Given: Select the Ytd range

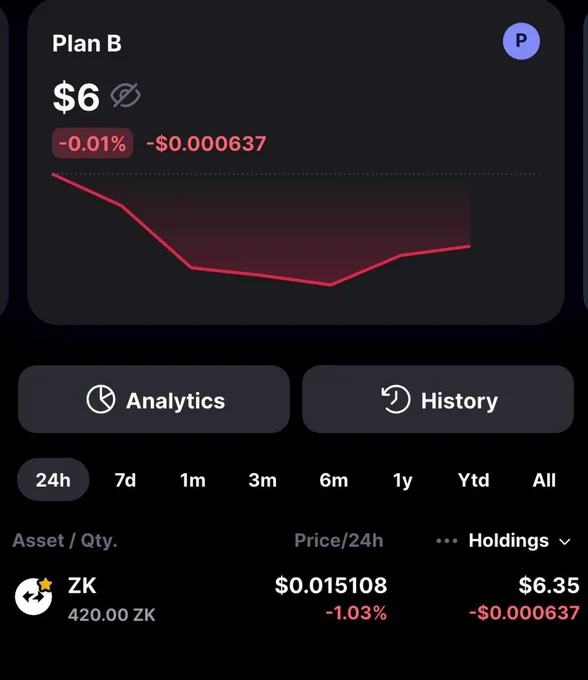Looking at the screenshot, I should click(x=474, y=480).
